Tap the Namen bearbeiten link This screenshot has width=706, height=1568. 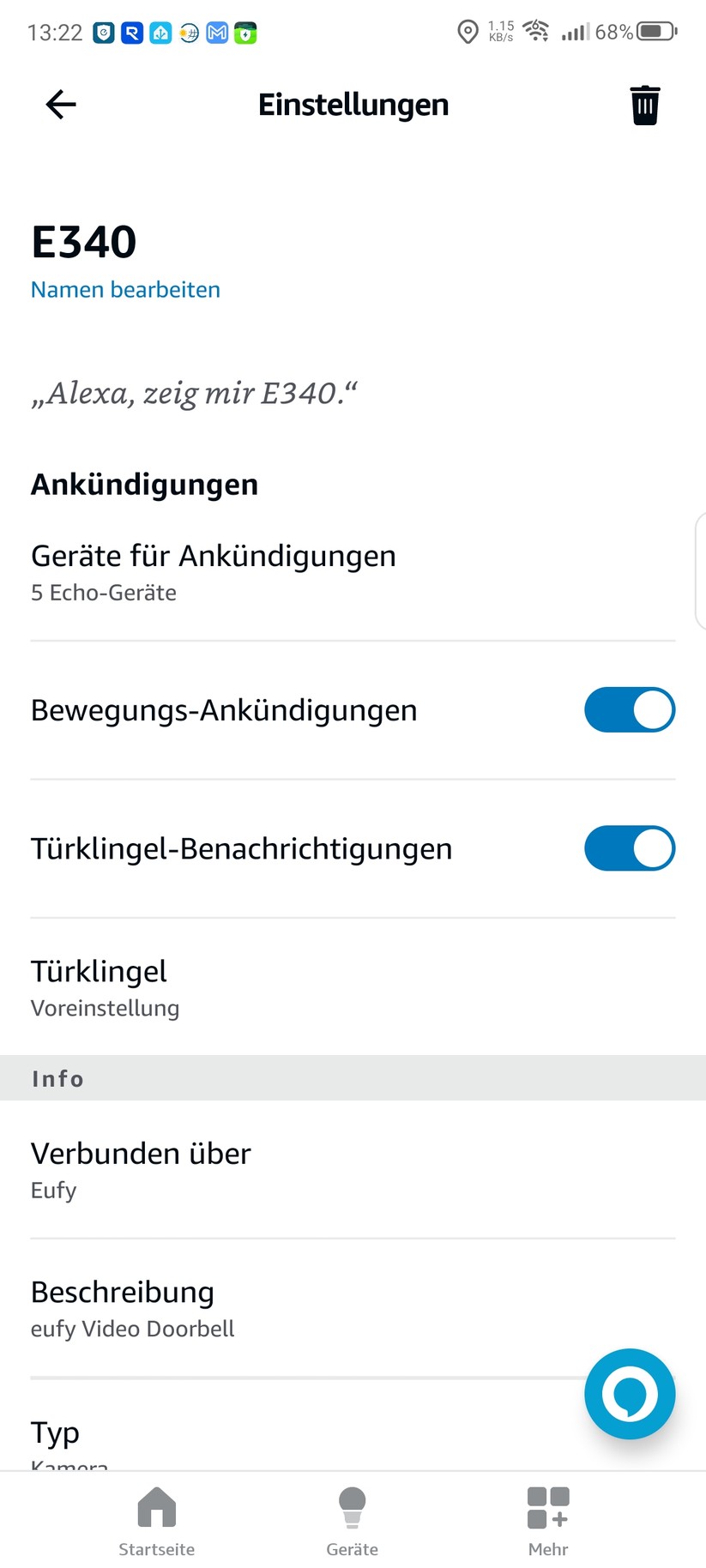pos(125,290)
